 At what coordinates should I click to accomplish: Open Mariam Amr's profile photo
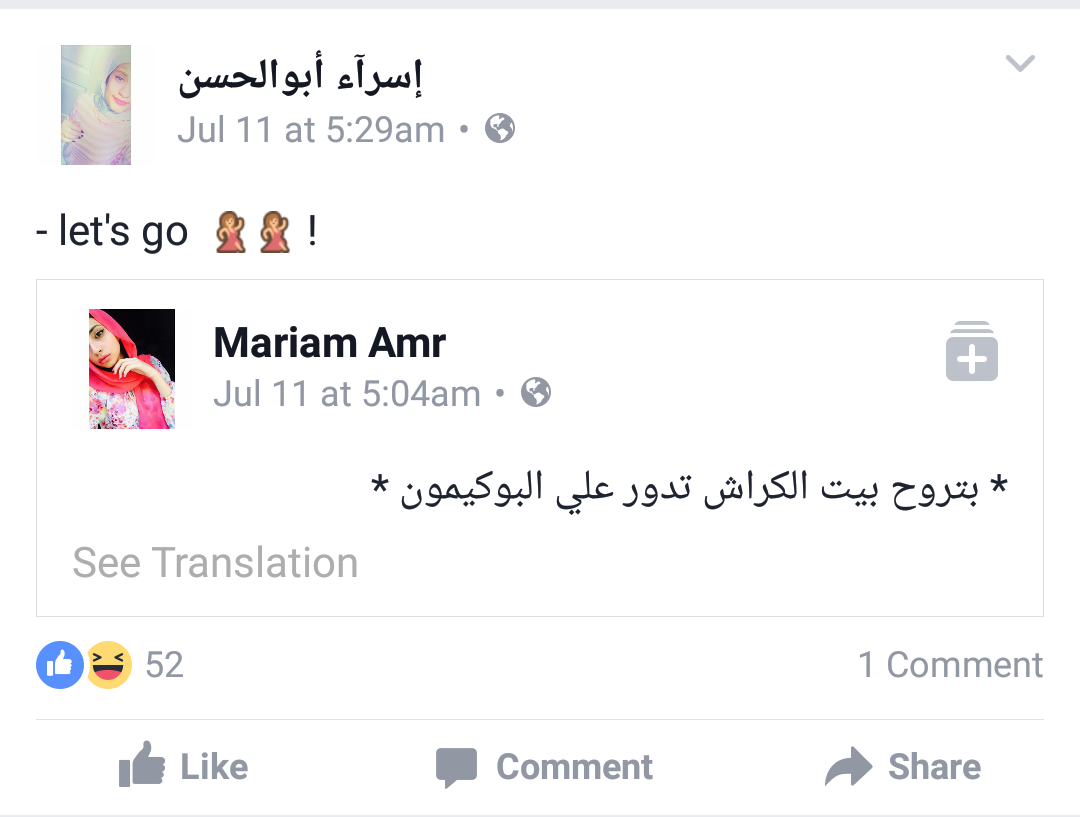pyautogui.click(x=132, y=369)
